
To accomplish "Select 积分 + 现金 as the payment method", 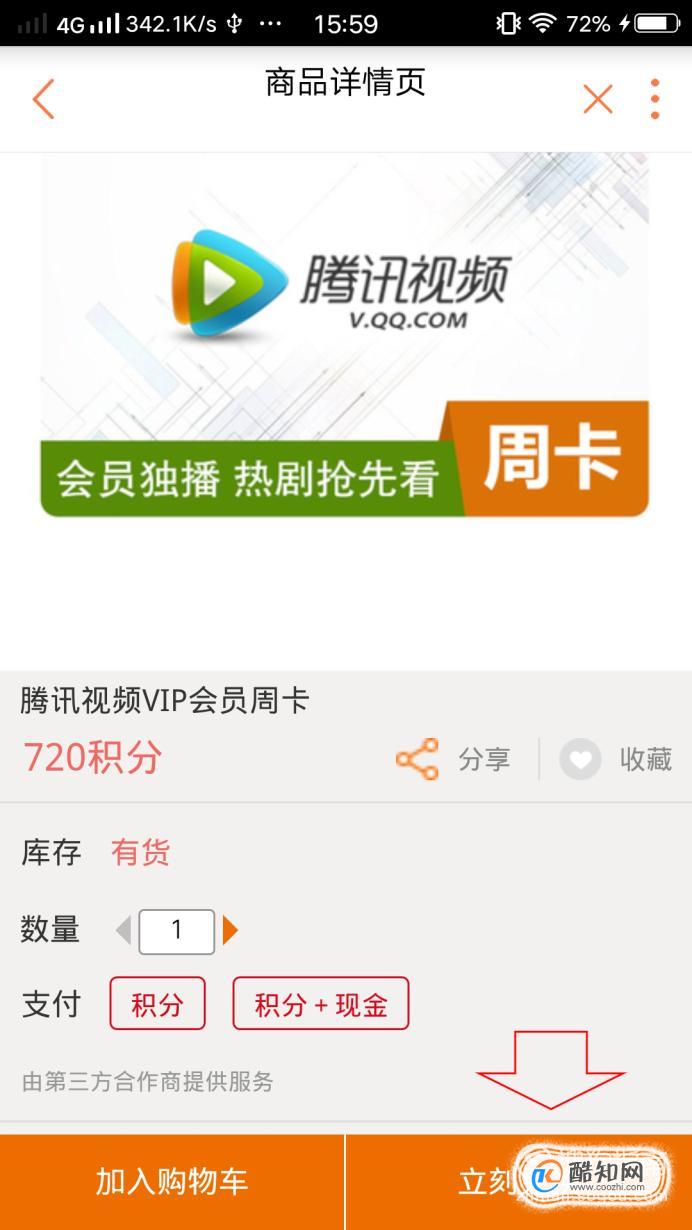I will tap(321, 1003).
